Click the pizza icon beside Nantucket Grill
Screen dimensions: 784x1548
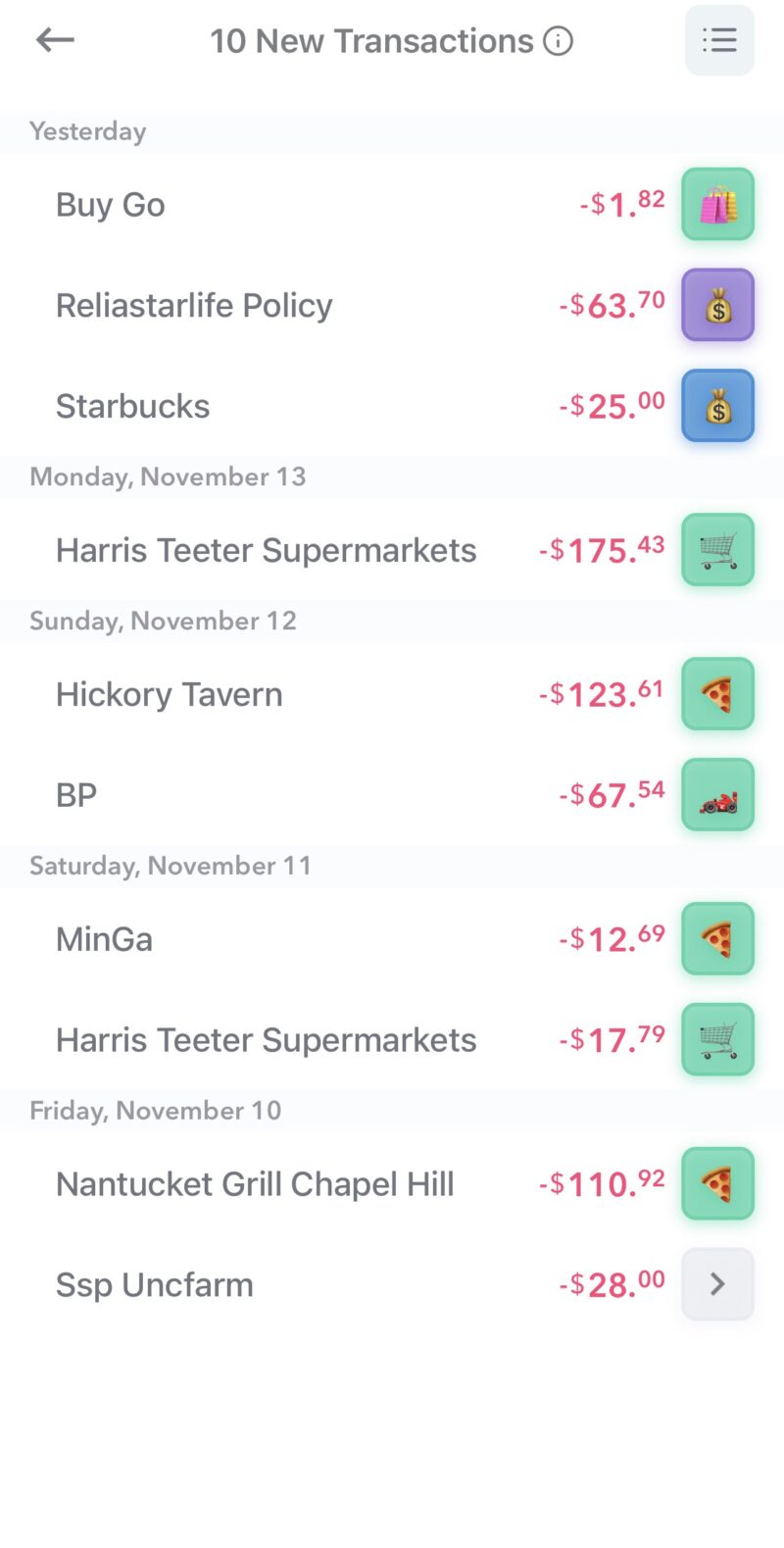(717, 1183)
